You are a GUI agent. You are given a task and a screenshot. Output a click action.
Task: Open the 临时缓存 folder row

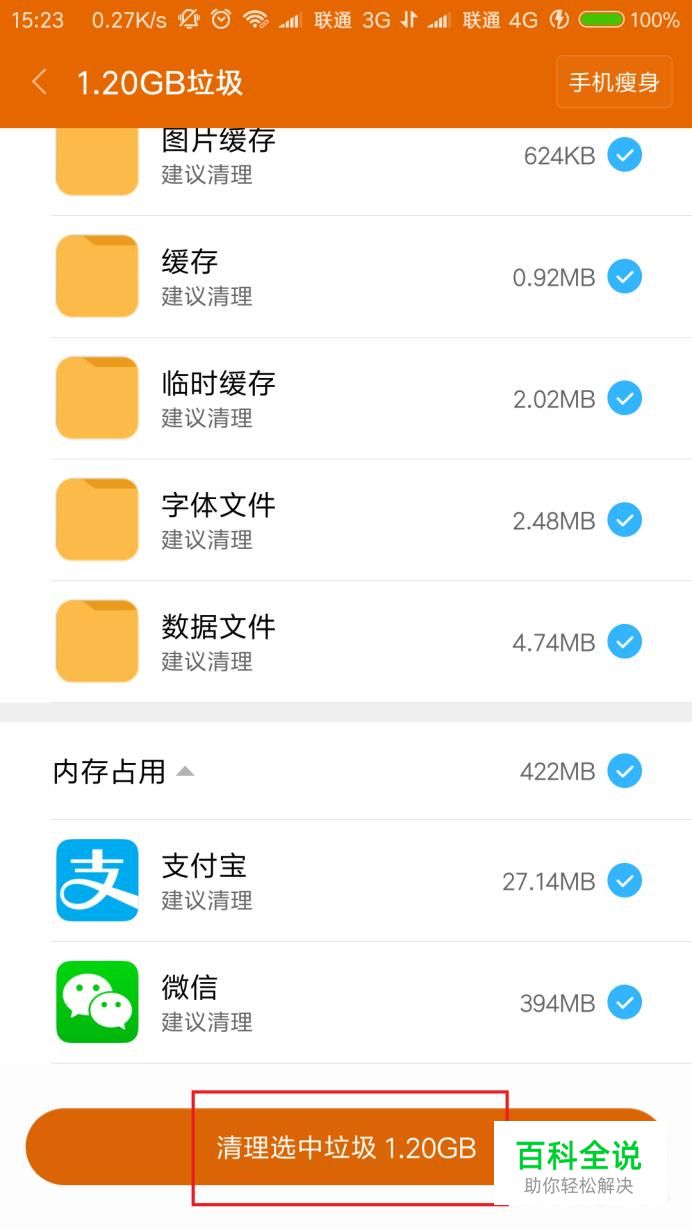346,398
